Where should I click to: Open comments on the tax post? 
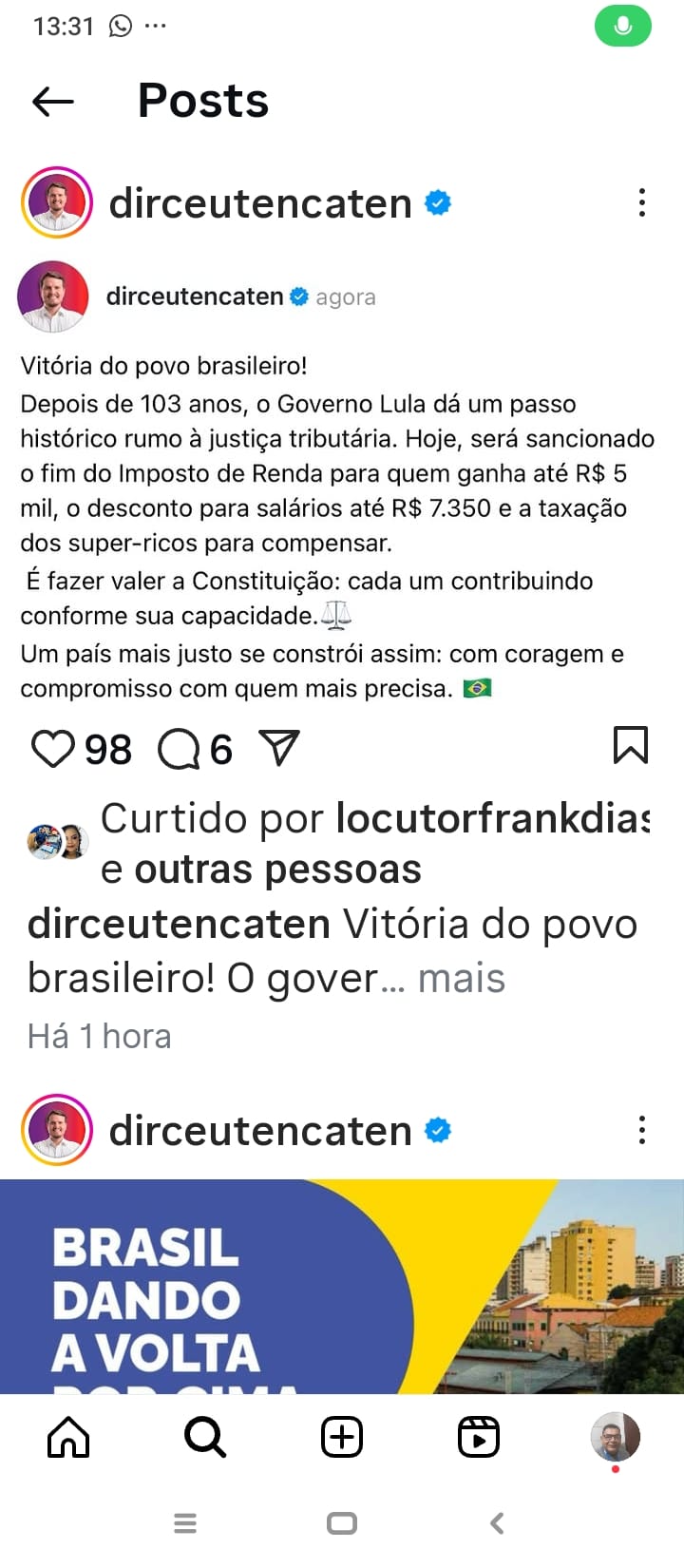click(178, 749)
